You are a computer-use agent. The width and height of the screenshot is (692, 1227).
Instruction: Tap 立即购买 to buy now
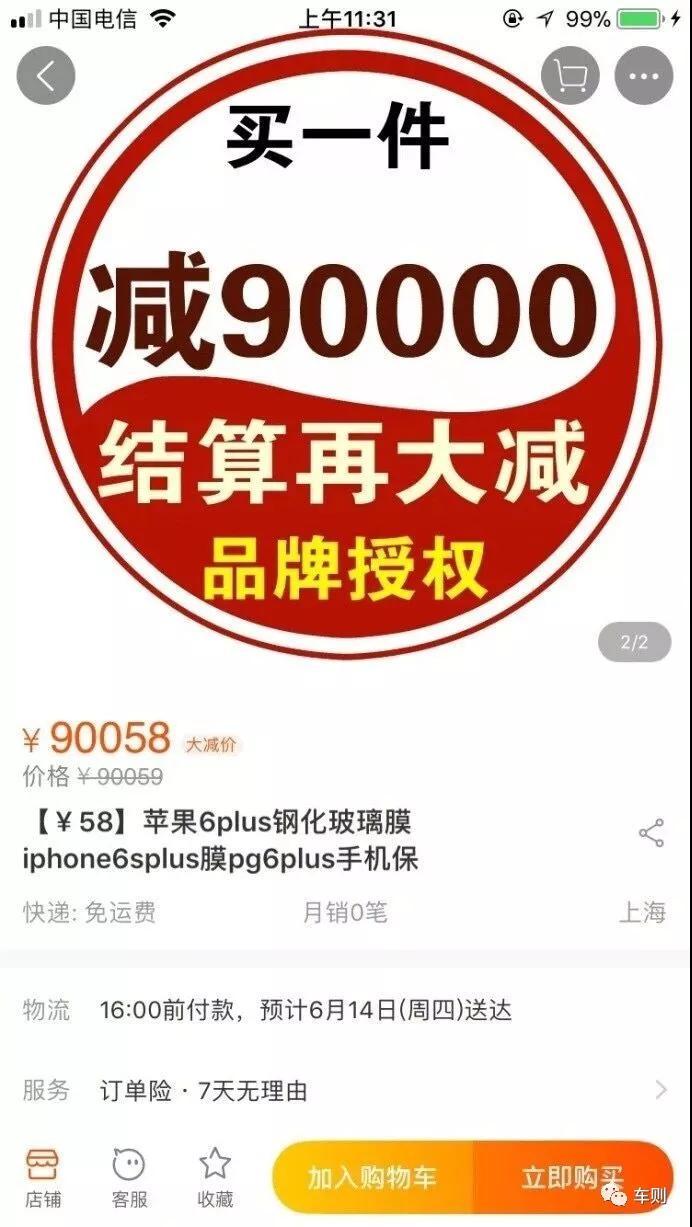click(x=573, y=1177)
